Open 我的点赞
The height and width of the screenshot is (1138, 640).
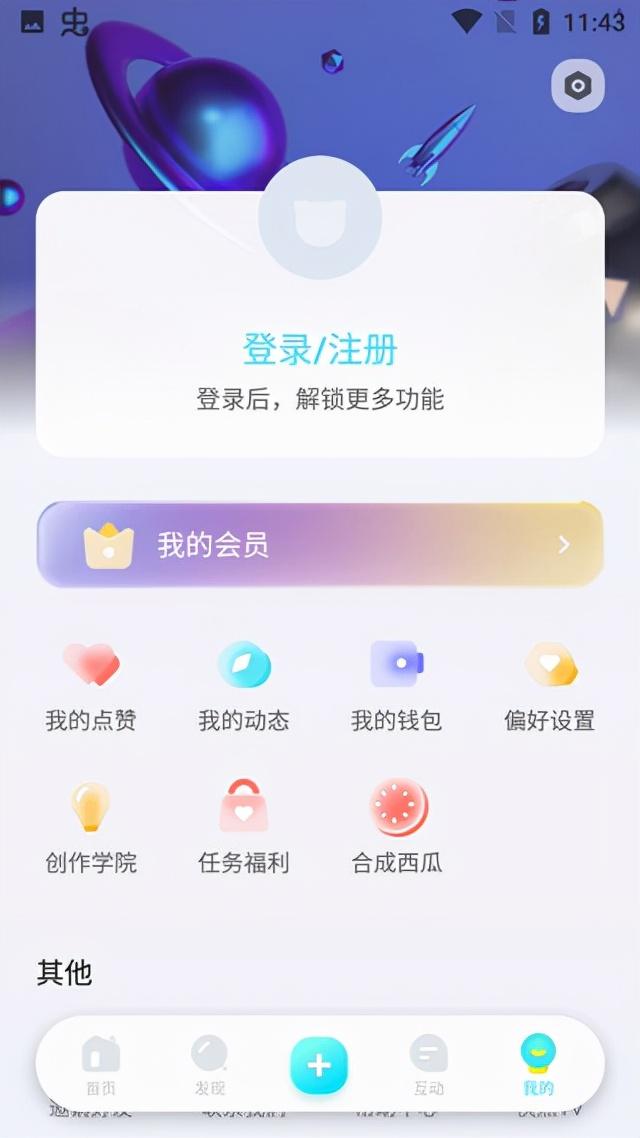[x=91, y=685]
